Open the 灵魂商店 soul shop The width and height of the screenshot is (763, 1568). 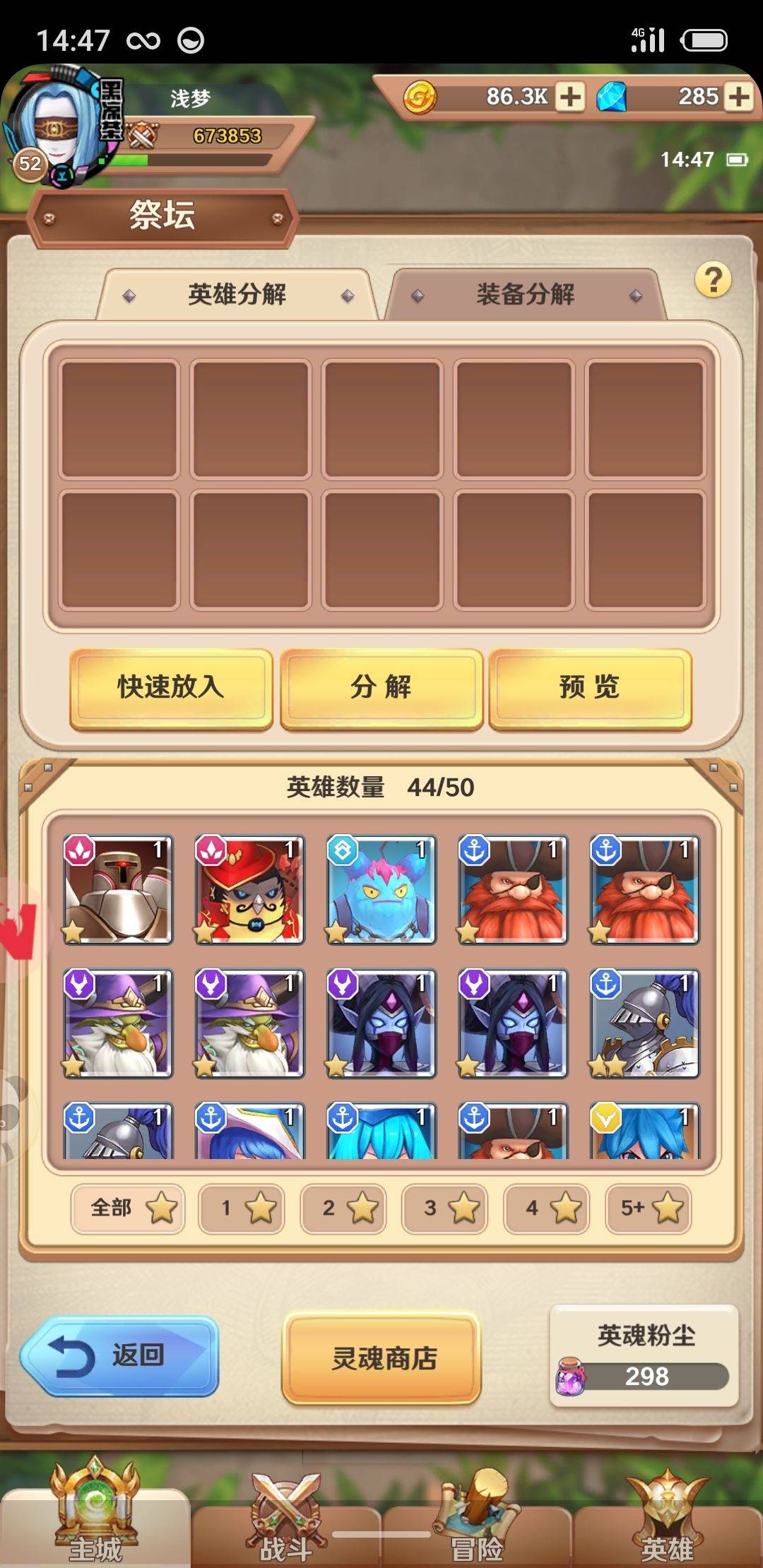[381, 1357]
